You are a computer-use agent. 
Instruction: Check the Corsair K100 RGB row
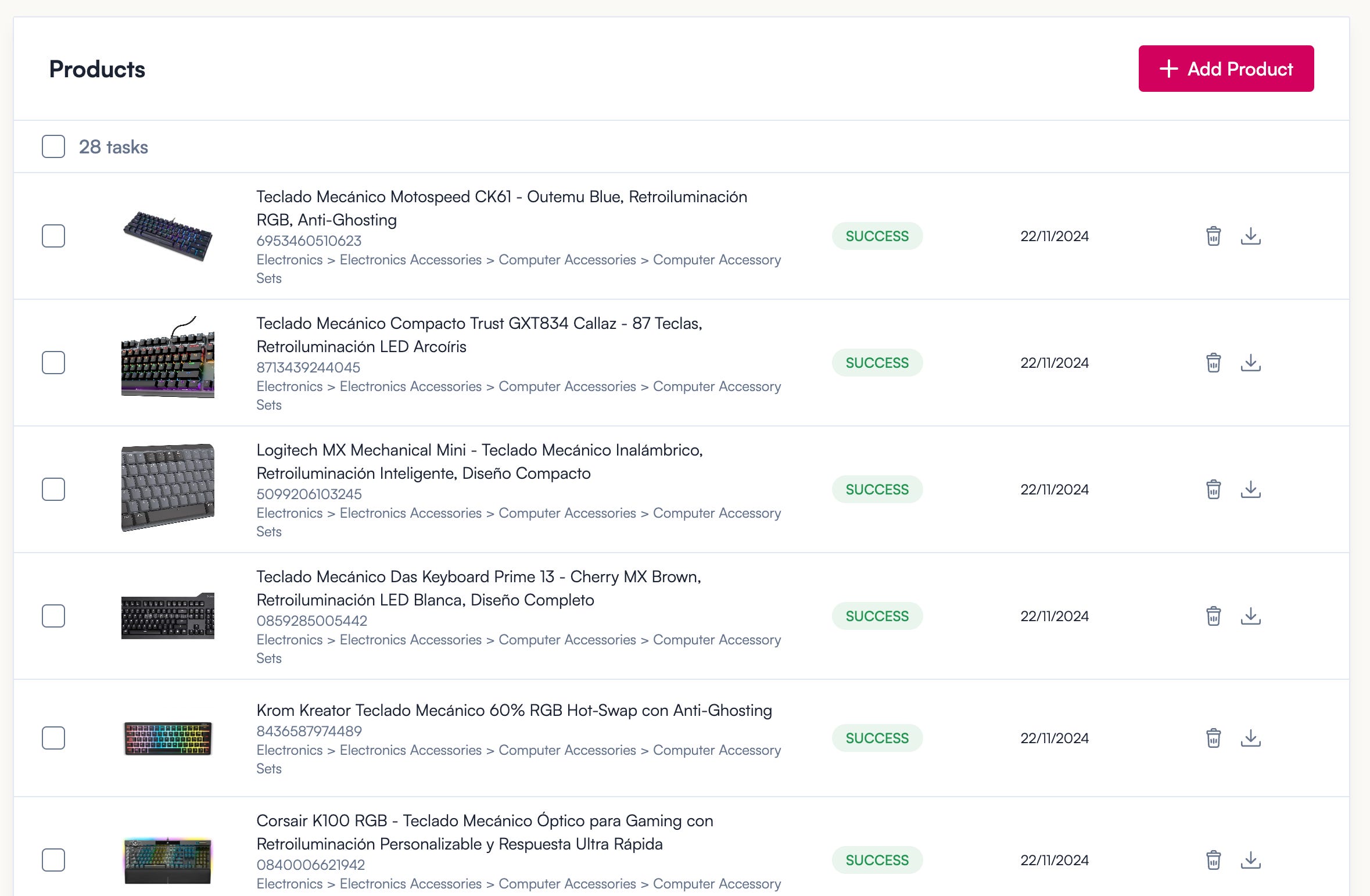pos(53,860)
